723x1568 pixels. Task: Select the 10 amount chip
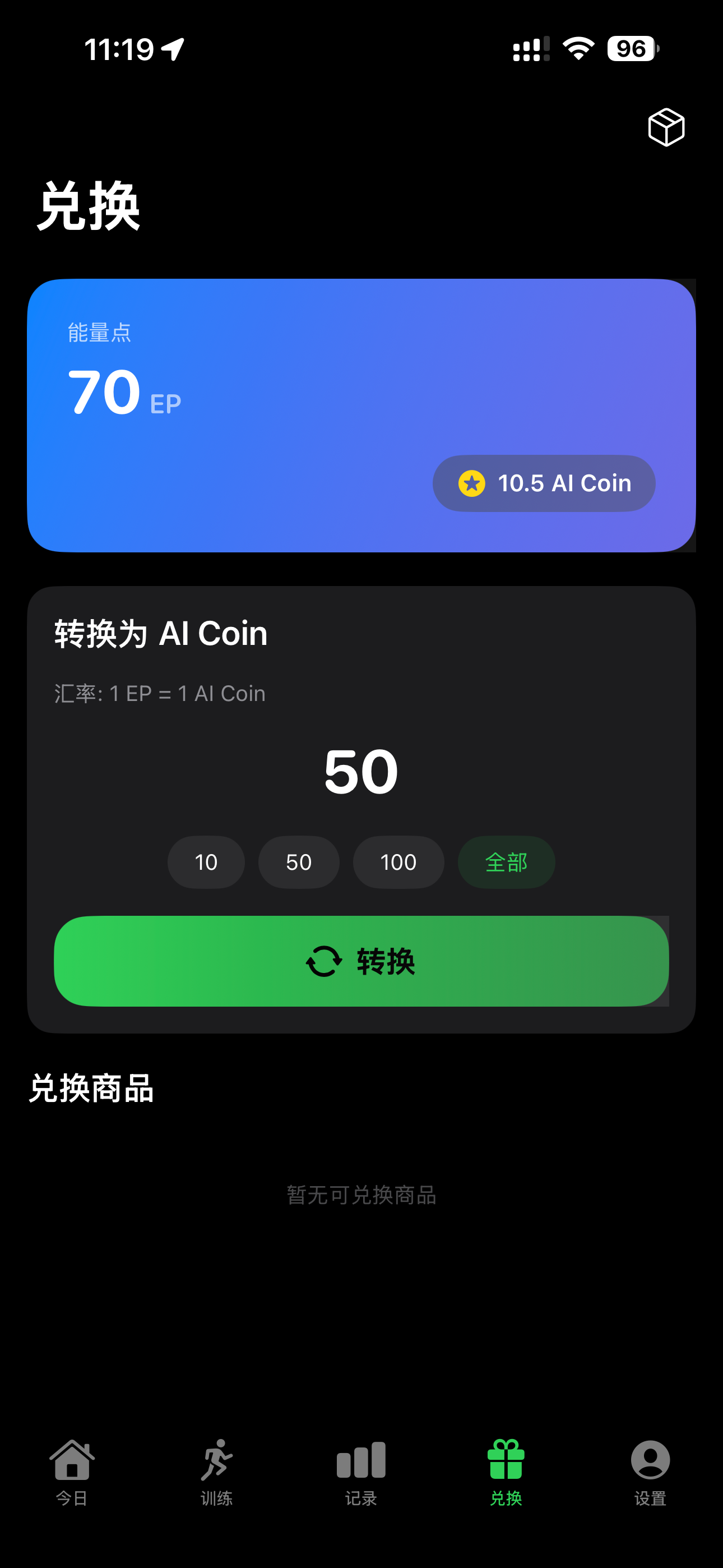[x=206, y=862]
